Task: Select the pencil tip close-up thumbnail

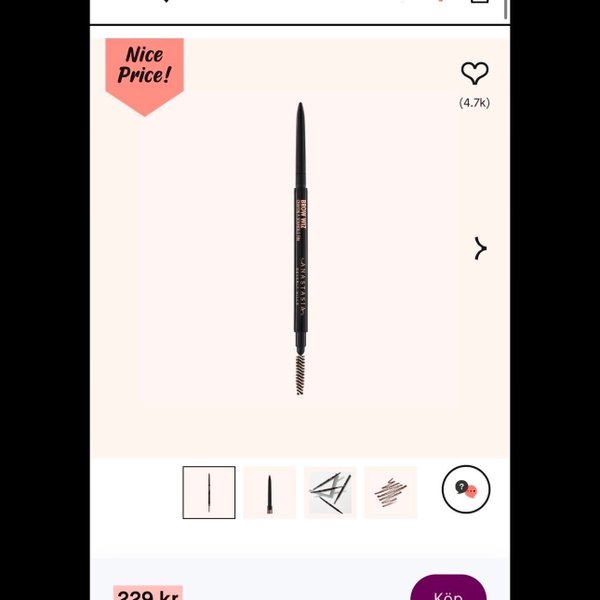Action: tap(269, 492)
